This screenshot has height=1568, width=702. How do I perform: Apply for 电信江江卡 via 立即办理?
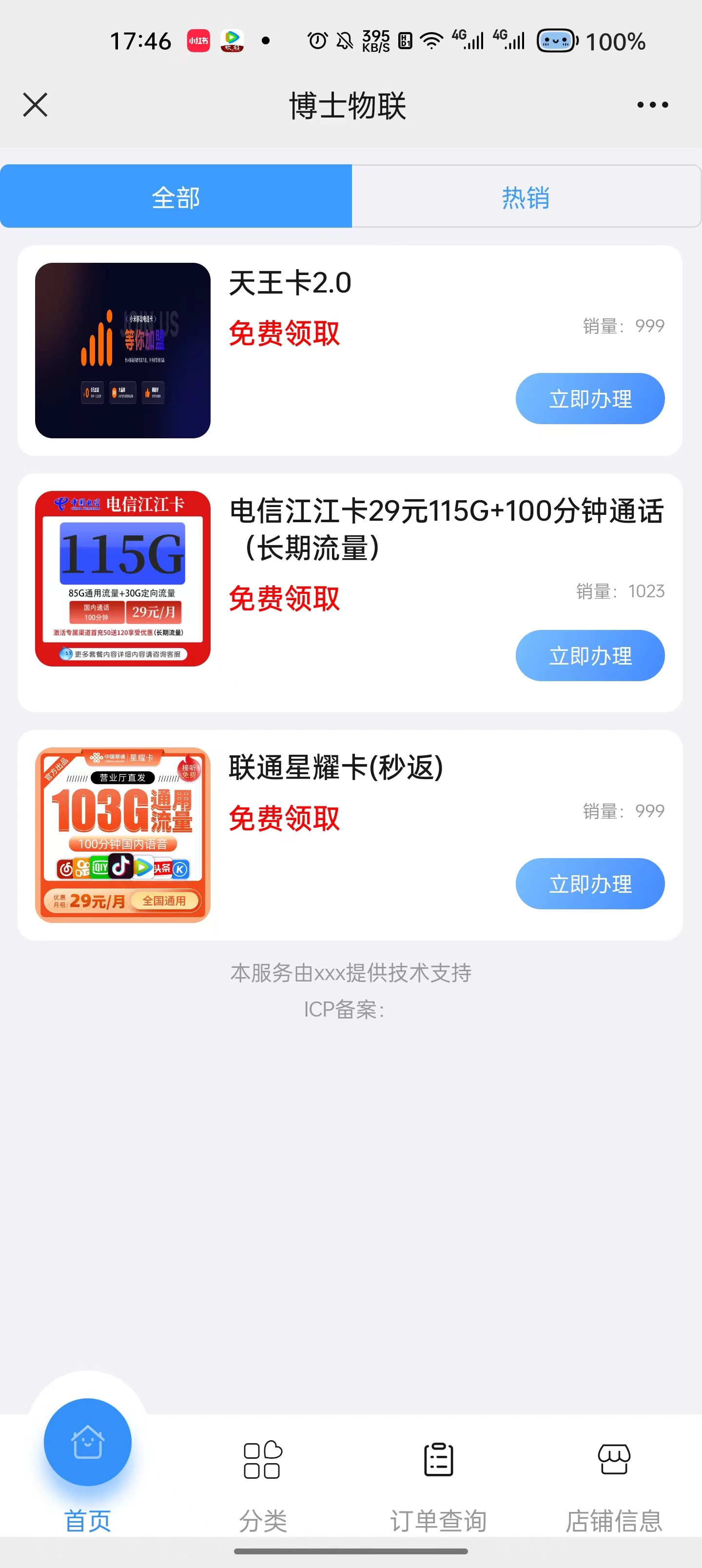coord(590,656)
